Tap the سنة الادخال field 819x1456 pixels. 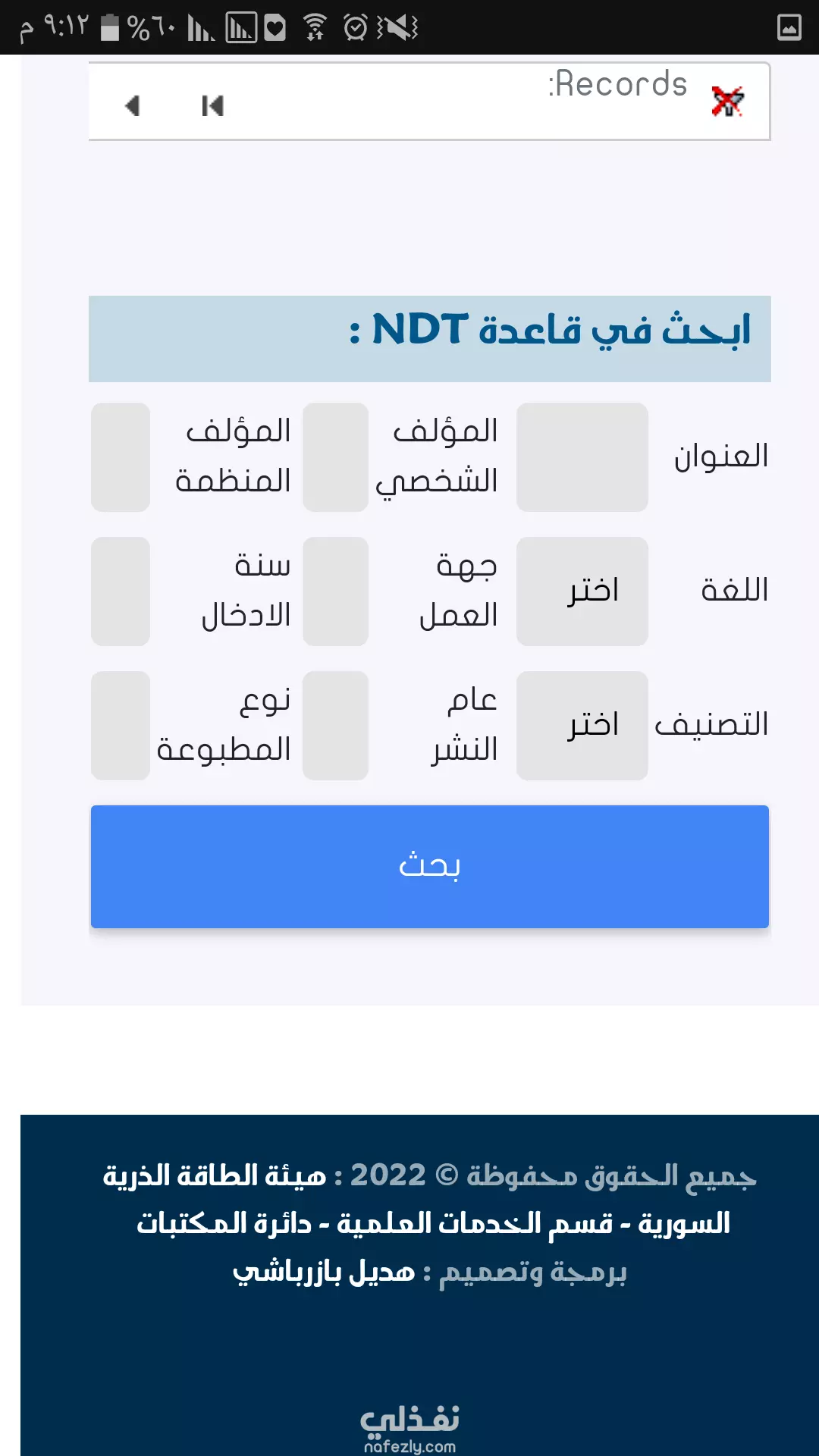click(121, 591)
